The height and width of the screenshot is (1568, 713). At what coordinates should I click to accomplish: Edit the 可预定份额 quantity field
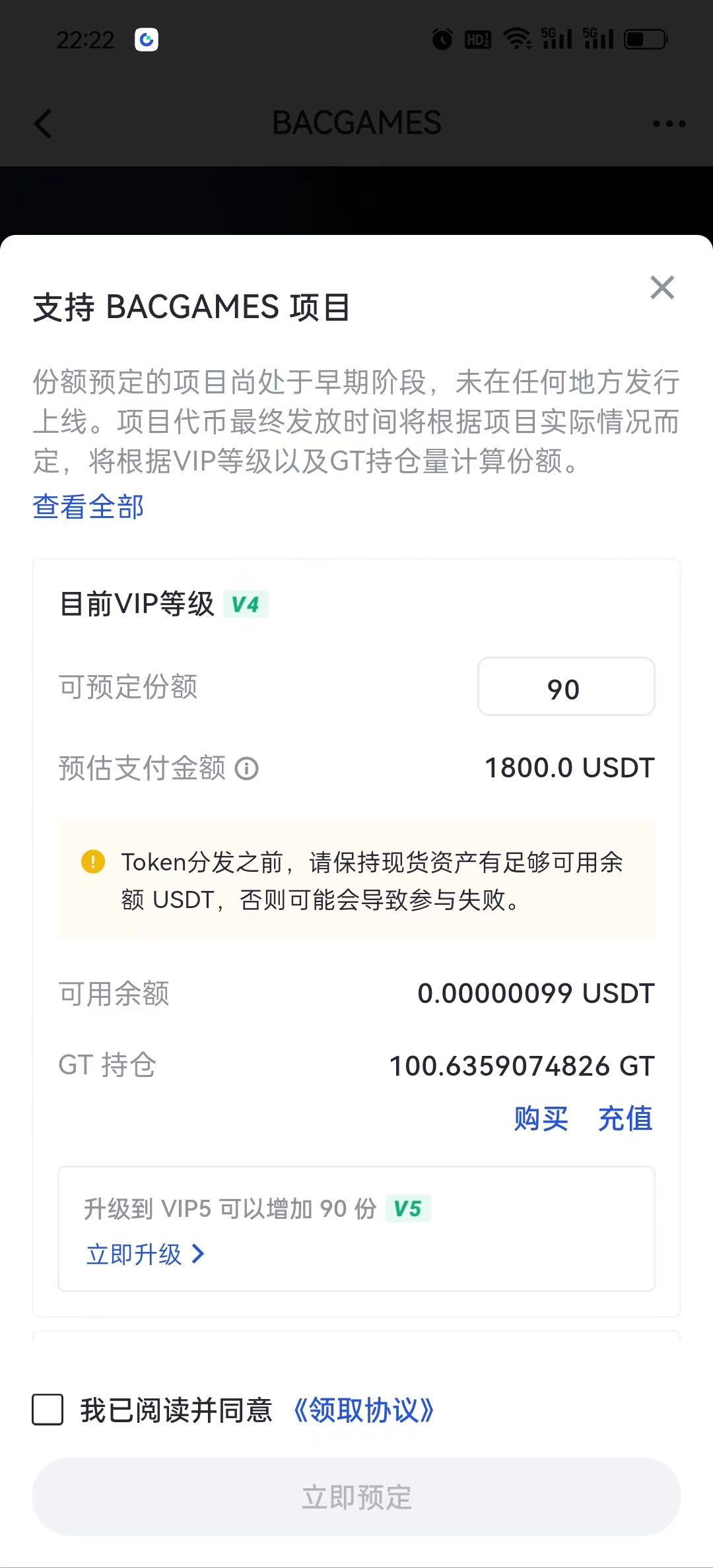(x=566, y=687)
